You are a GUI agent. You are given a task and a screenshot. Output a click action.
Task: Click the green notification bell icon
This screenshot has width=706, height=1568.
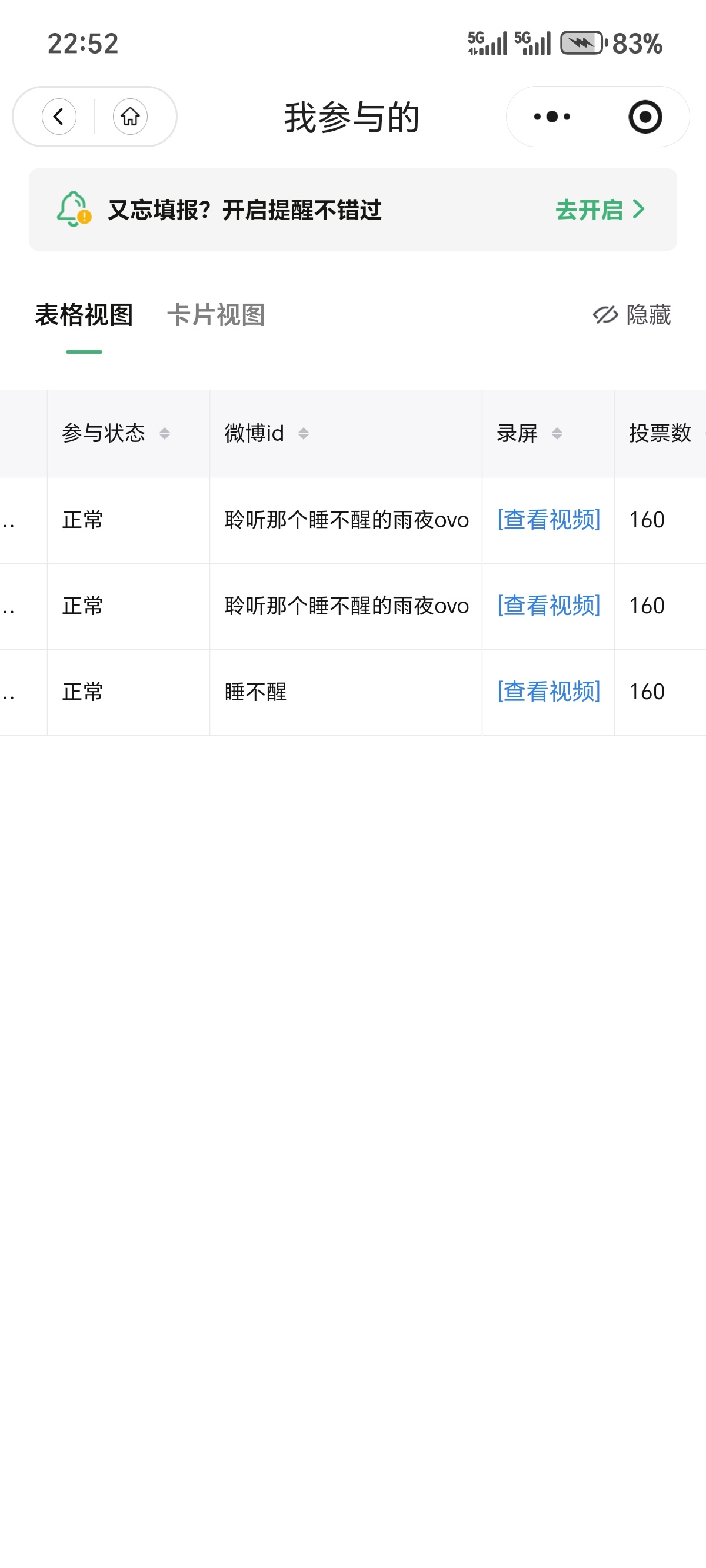coord(73,210)
